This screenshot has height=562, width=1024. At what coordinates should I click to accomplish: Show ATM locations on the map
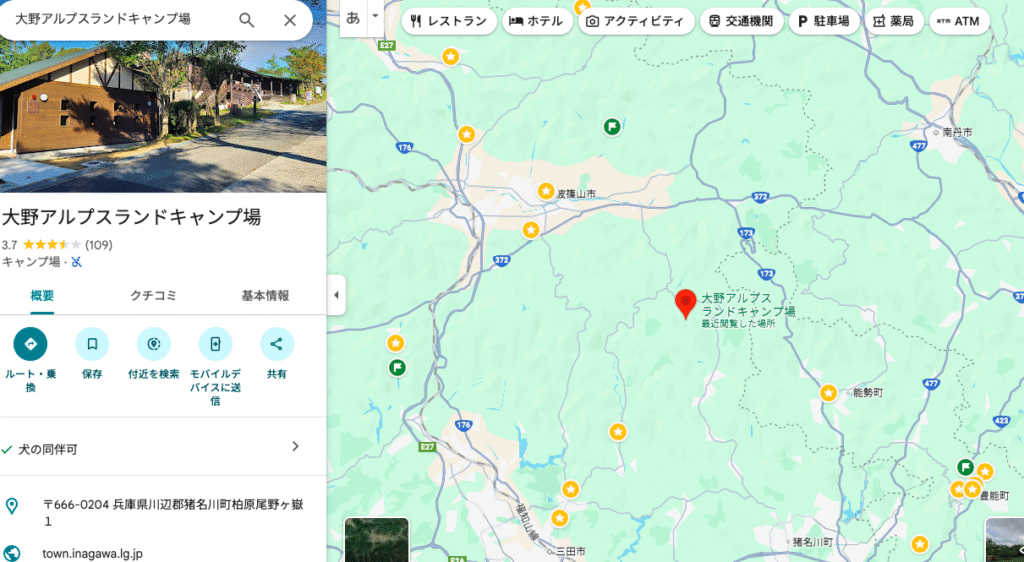(958, 21)
